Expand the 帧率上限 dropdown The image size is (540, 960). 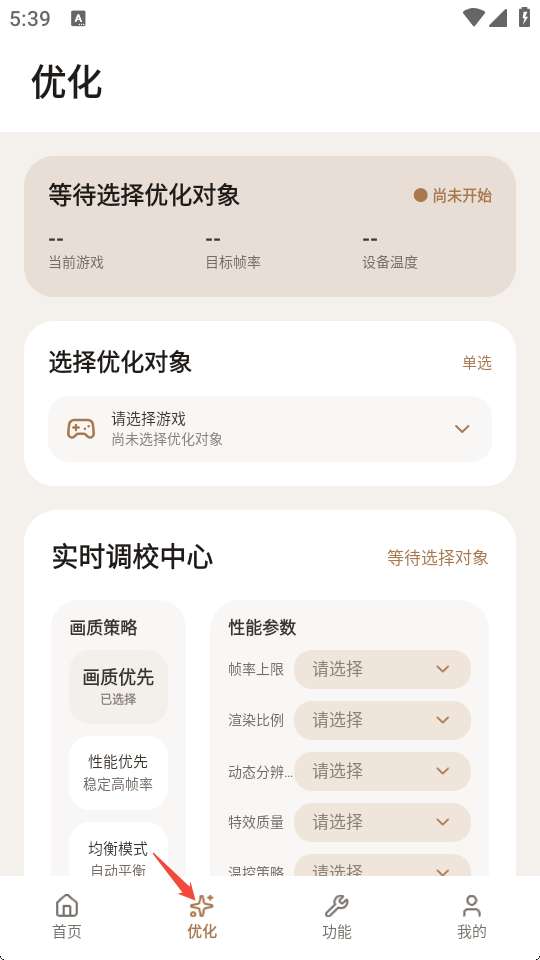click(382, 669)
